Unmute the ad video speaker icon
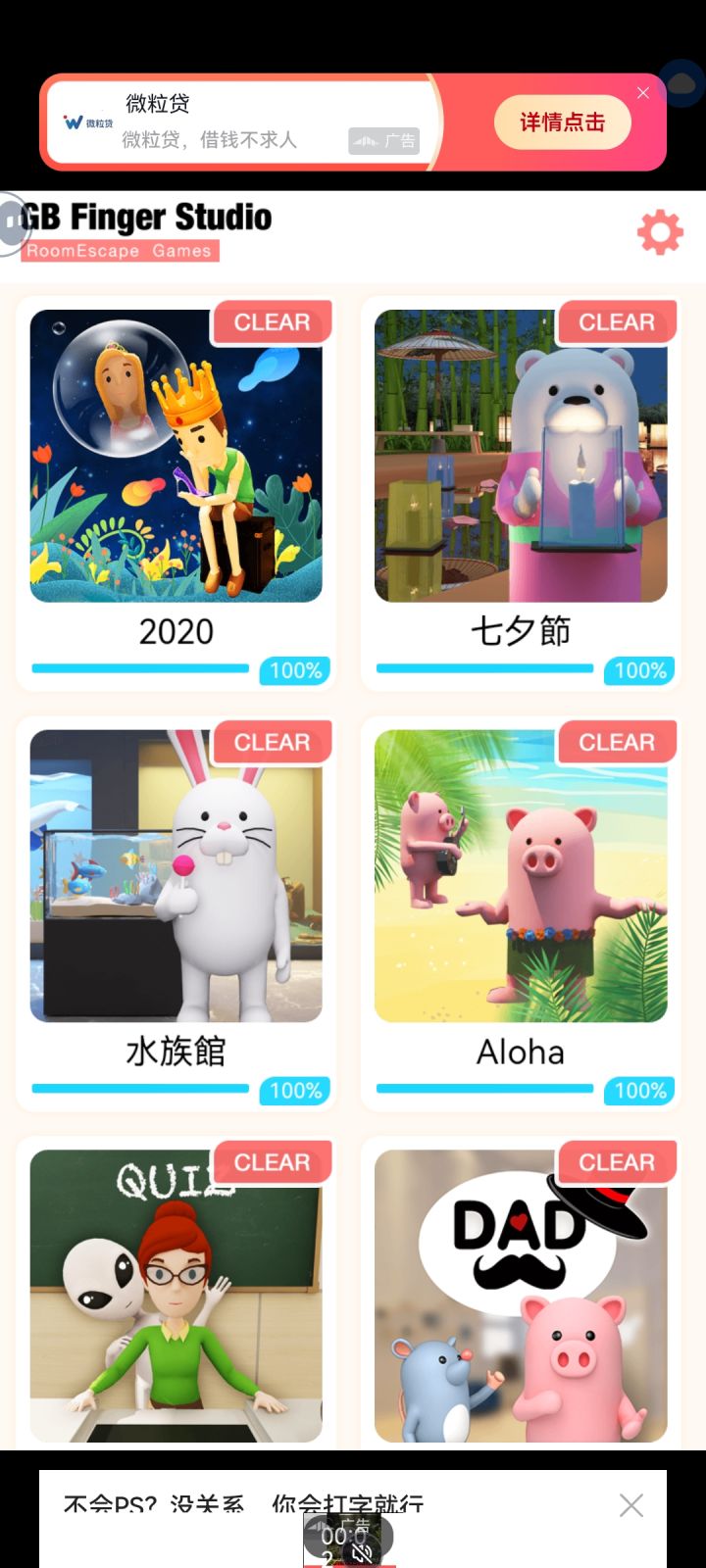The width and height of the screenshot is (706, 1568). click(361, 1550)
